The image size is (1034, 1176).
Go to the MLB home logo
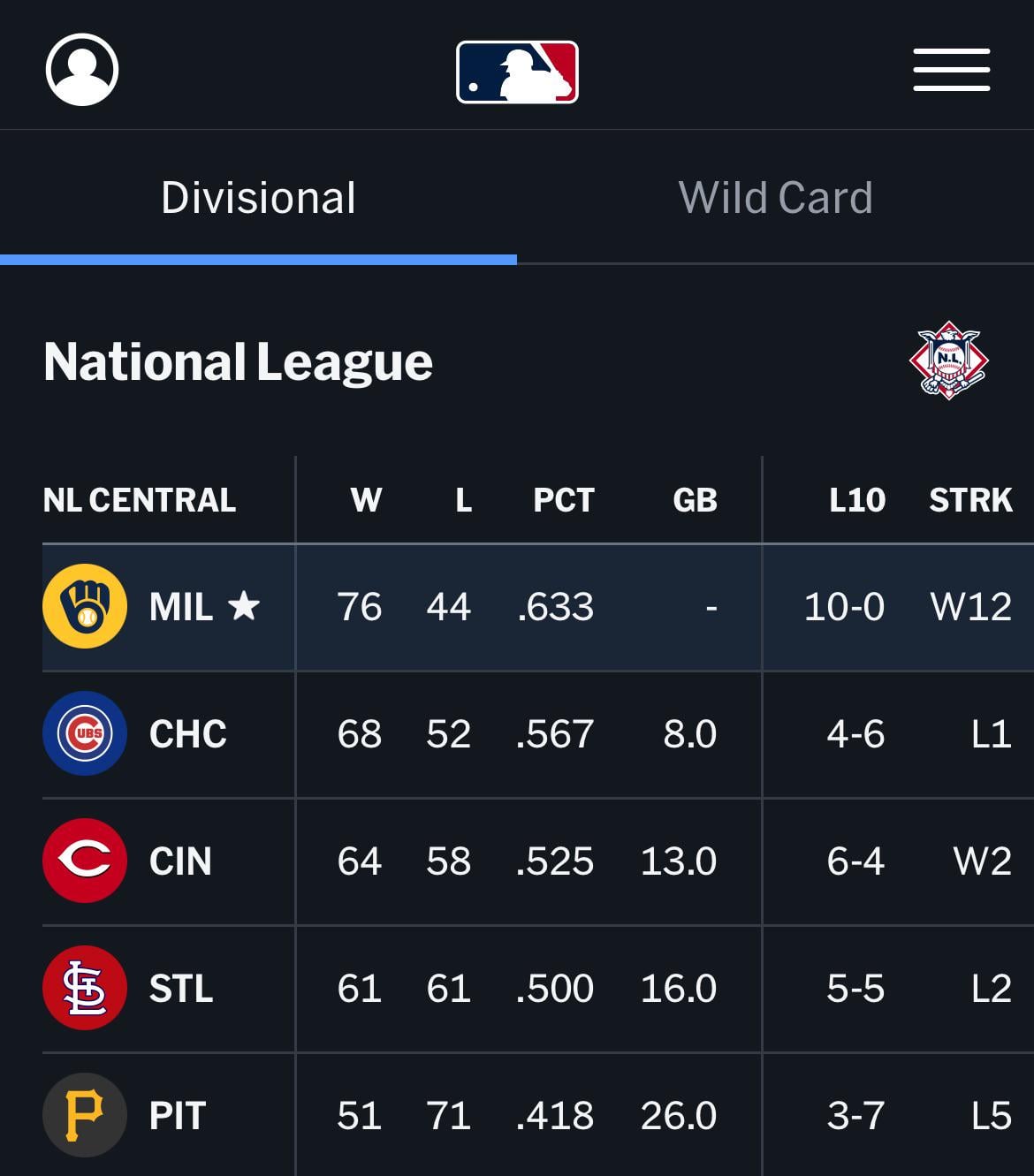[x=517, y=72]
